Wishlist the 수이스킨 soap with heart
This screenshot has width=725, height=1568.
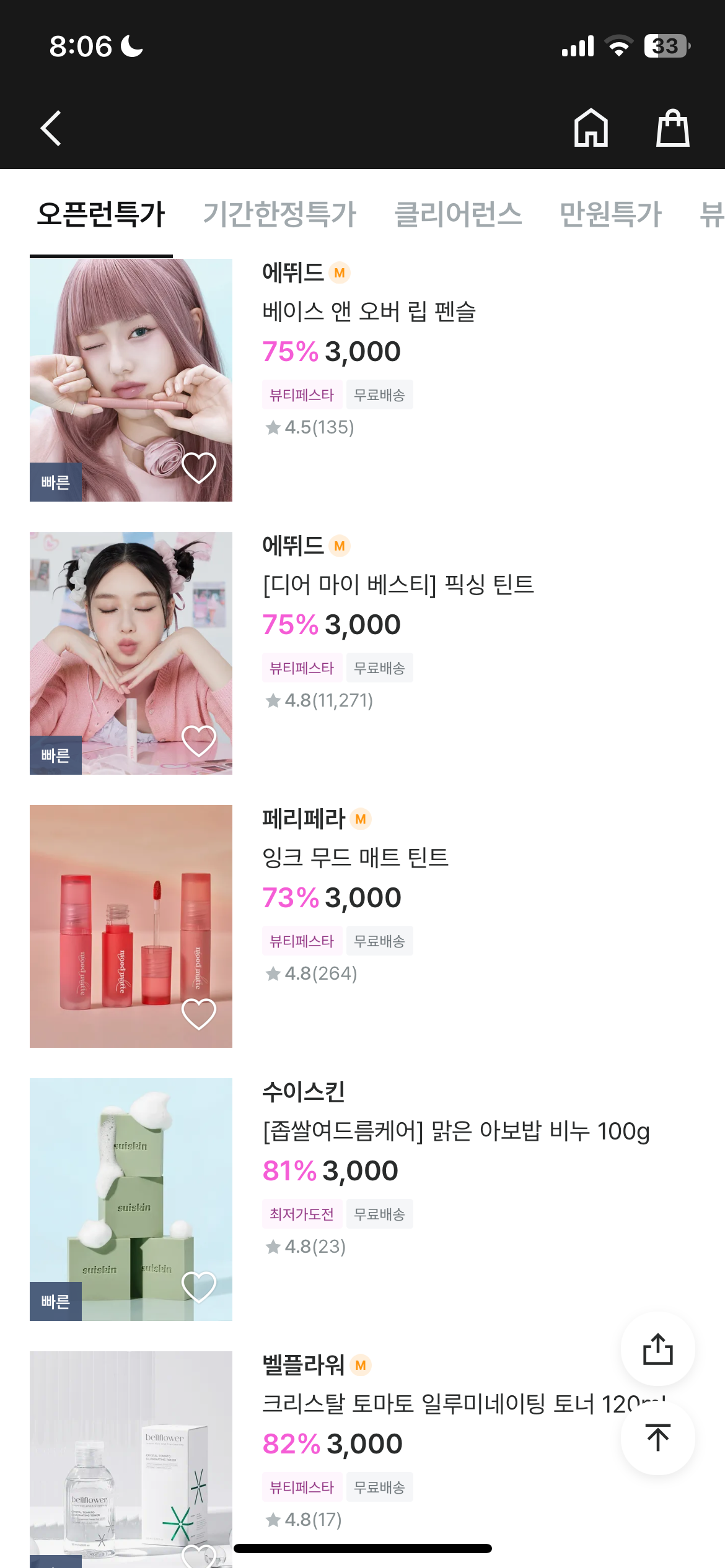[199, 1287]
